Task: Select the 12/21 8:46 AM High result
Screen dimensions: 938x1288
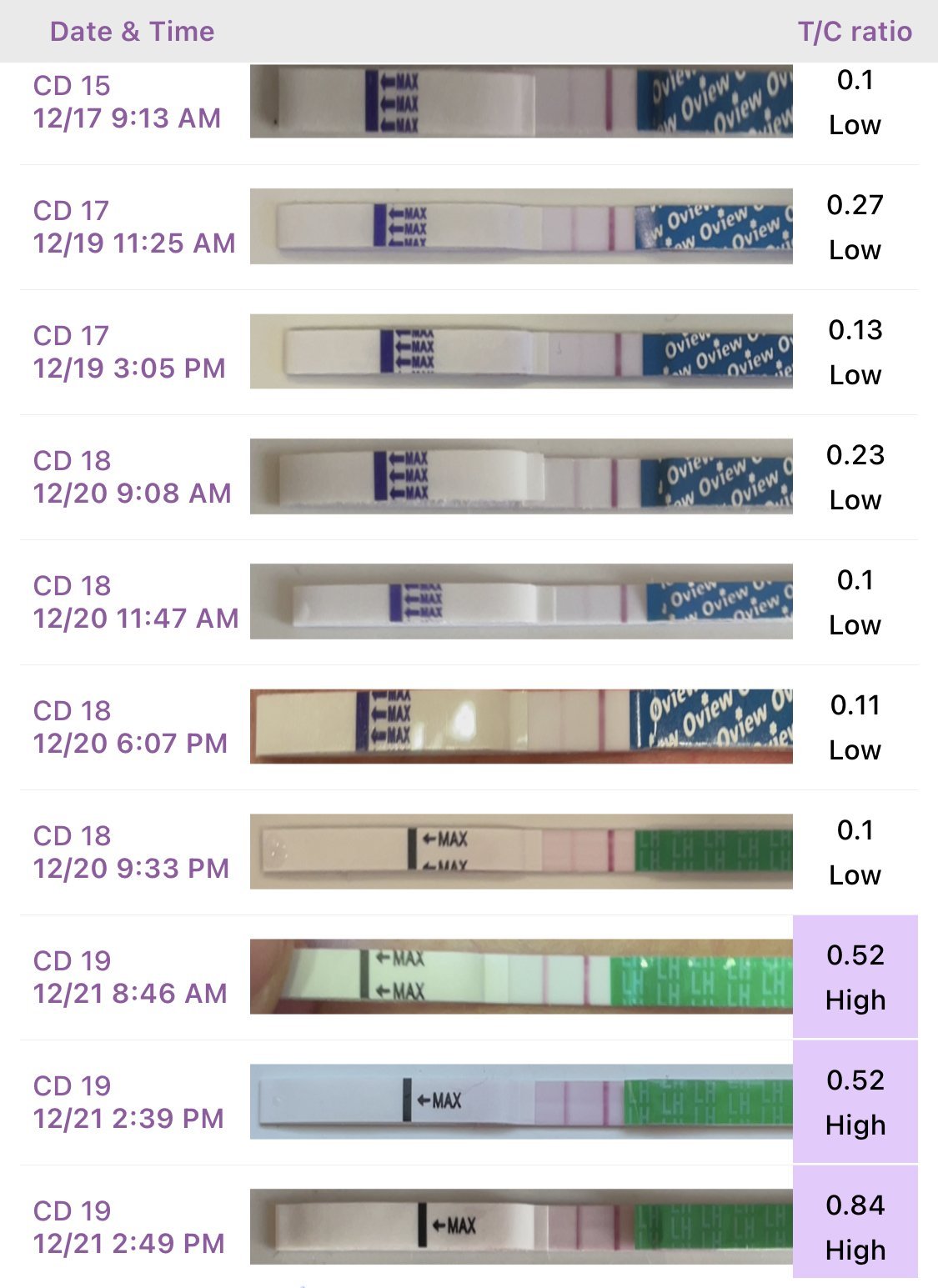Action: pos(855,977)
